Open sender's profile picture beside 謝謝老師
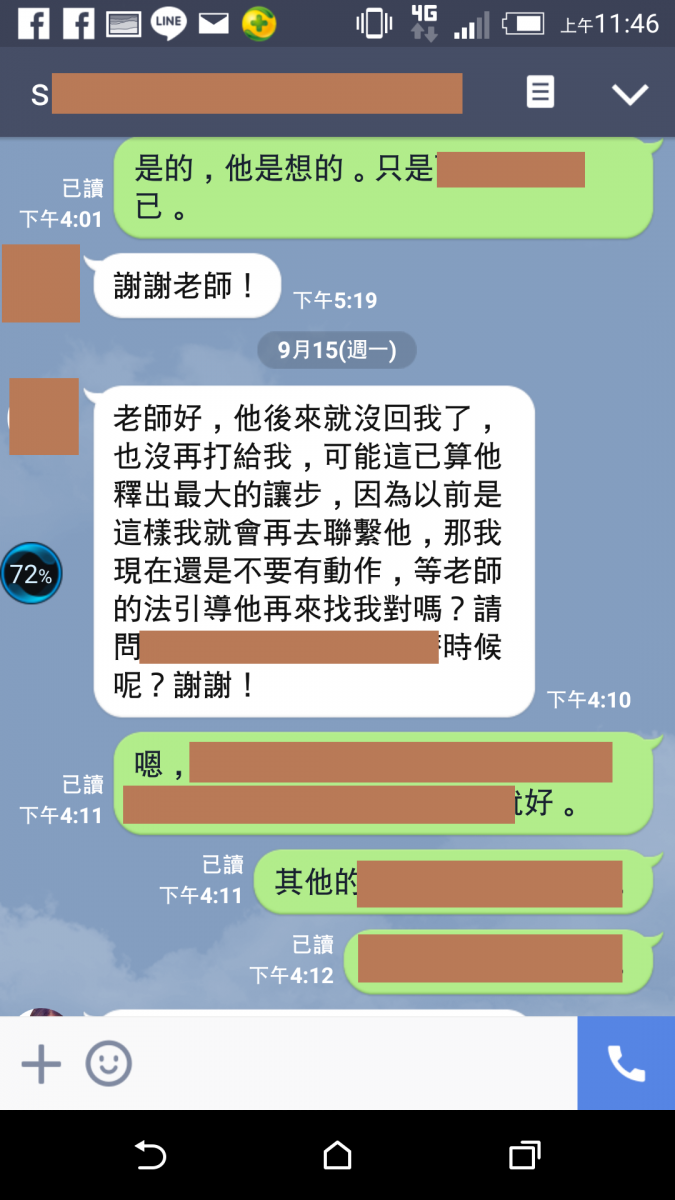 pos(40,284)
